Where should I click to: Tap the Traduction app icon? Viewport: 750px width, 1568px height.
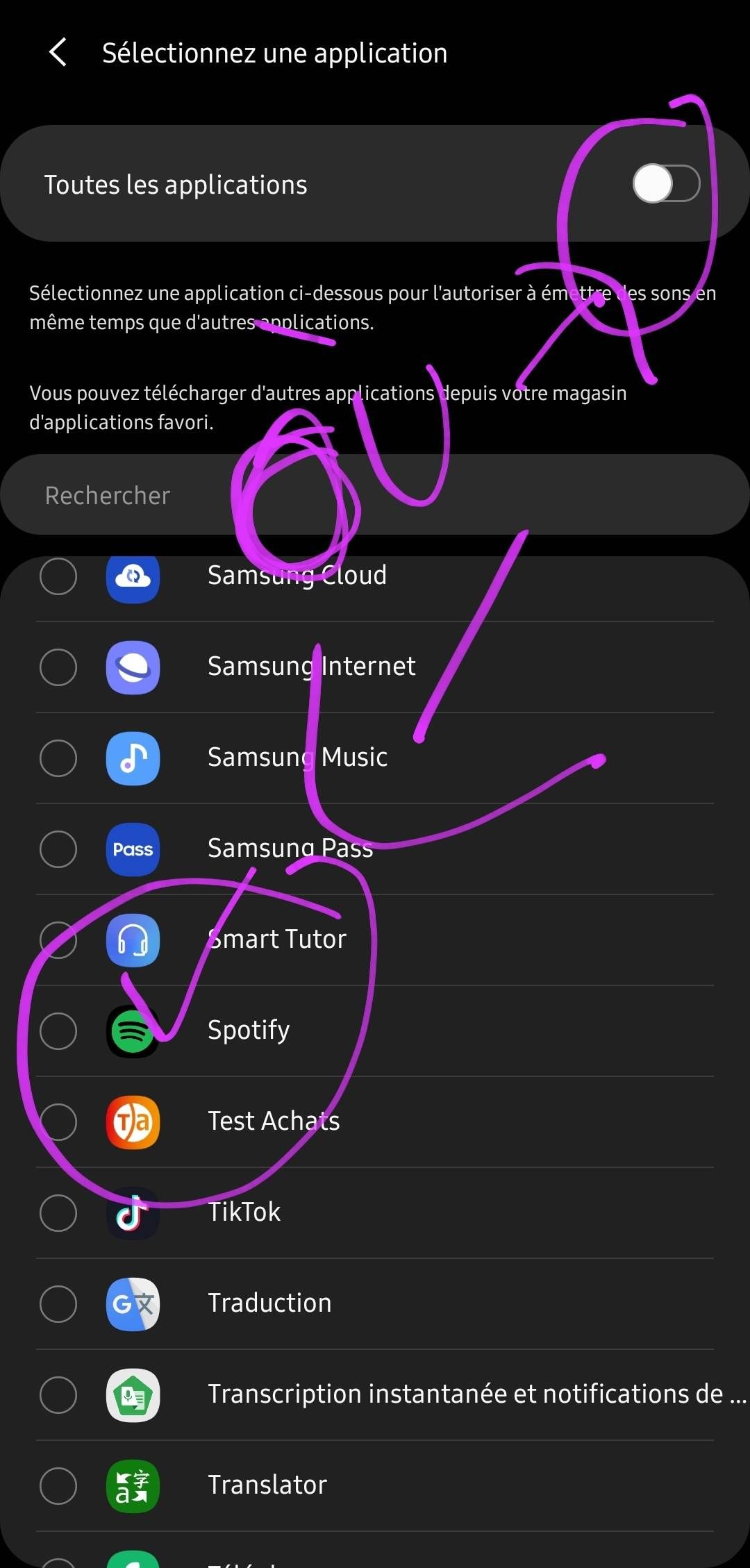point(132,1304)
